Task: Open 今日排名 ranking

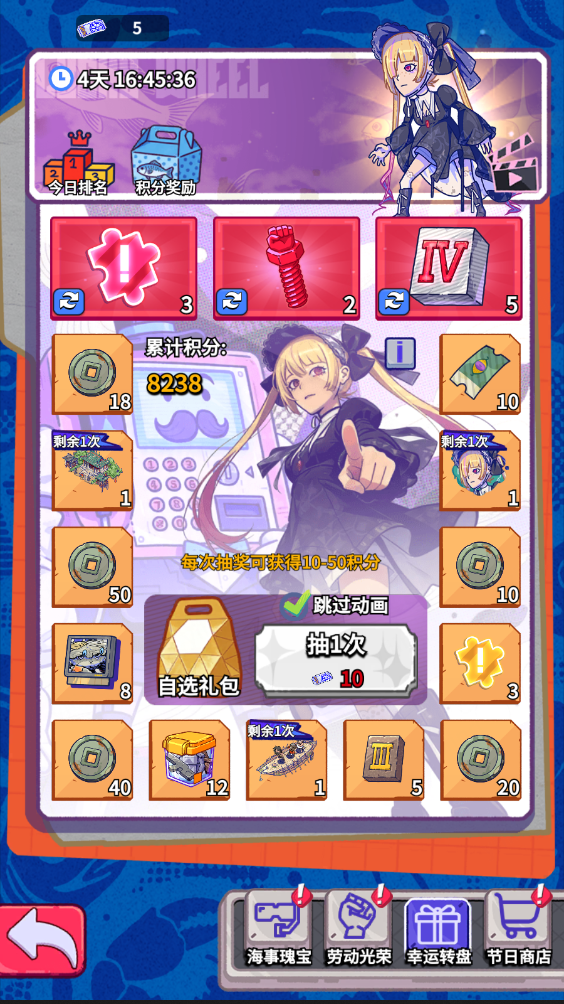Action: pyautogui.click(x=77, y=163)
